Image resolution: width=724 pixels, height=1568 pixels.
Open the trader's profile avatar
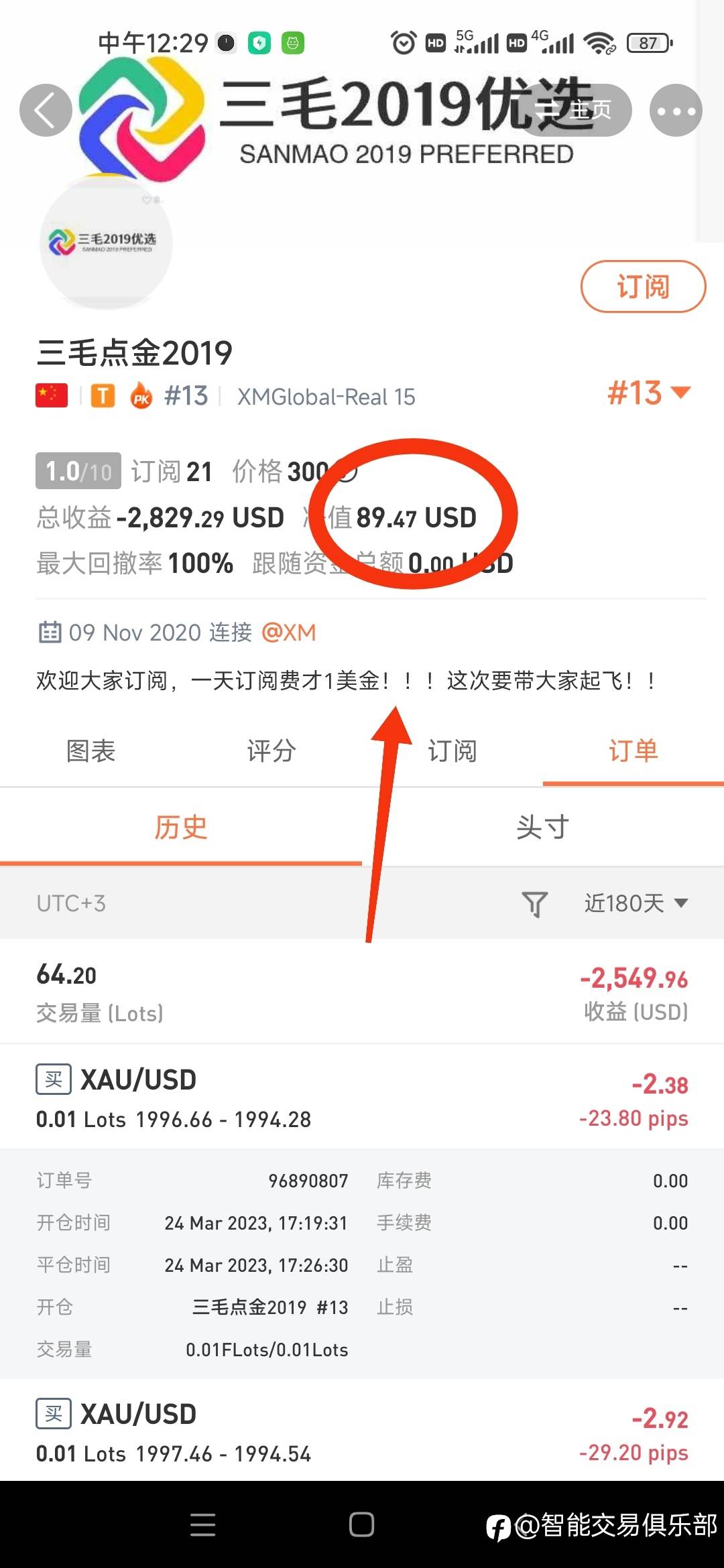coord(106,243)
